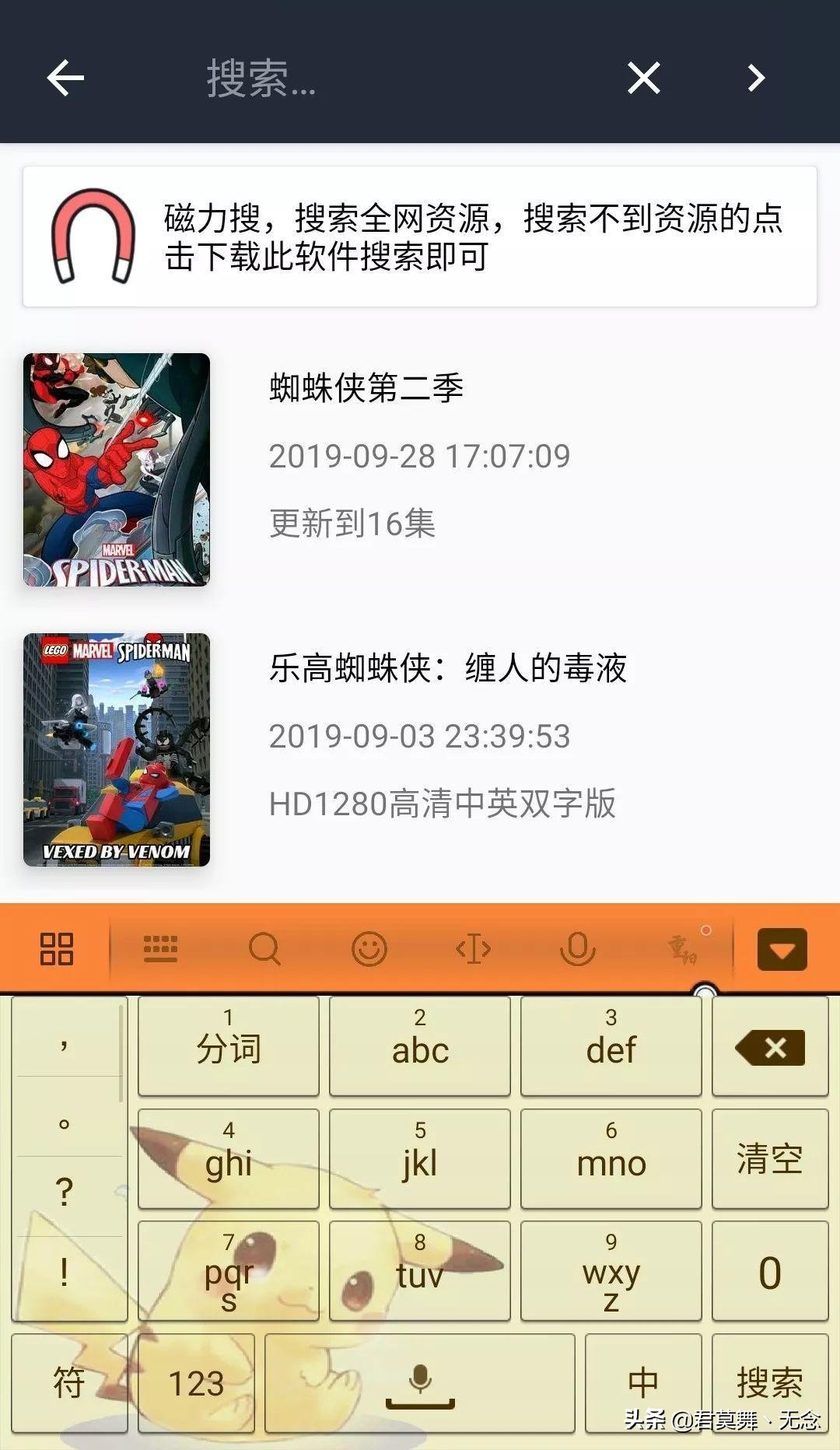Go back with the top-left arrow
The height and width of the screenshot is (1450, 840).
tap(65, 78)
